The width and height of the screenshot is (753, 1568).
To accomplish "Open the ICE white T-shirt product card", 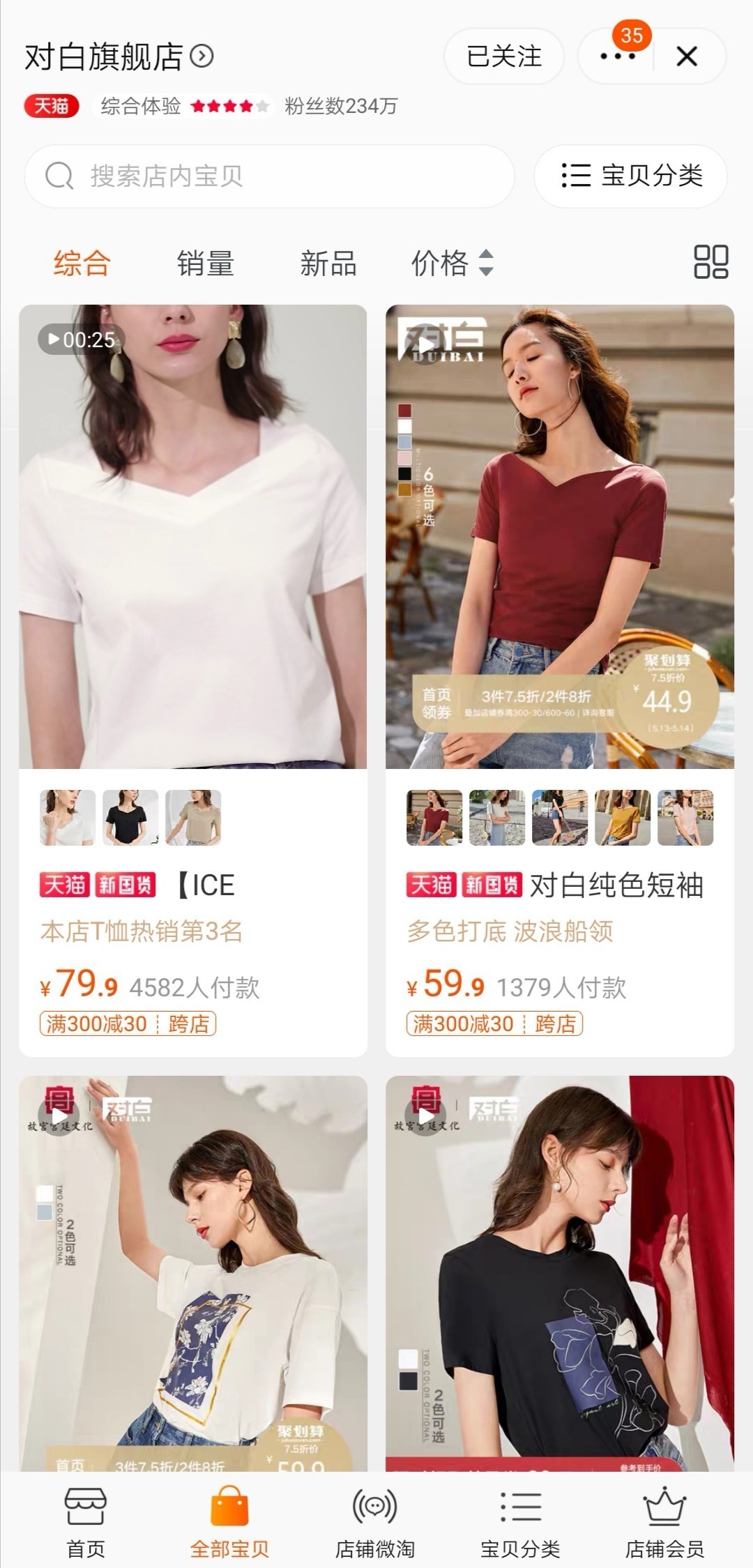I will pos(193,537).
